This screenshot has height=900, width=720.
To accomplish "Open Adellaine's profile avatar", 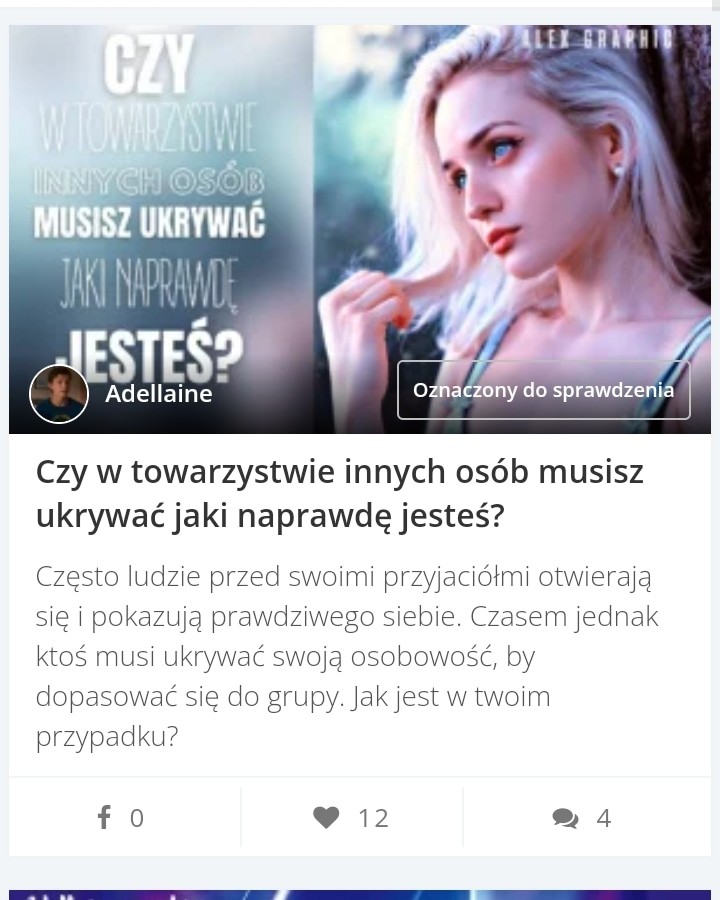I will (59, 394).
